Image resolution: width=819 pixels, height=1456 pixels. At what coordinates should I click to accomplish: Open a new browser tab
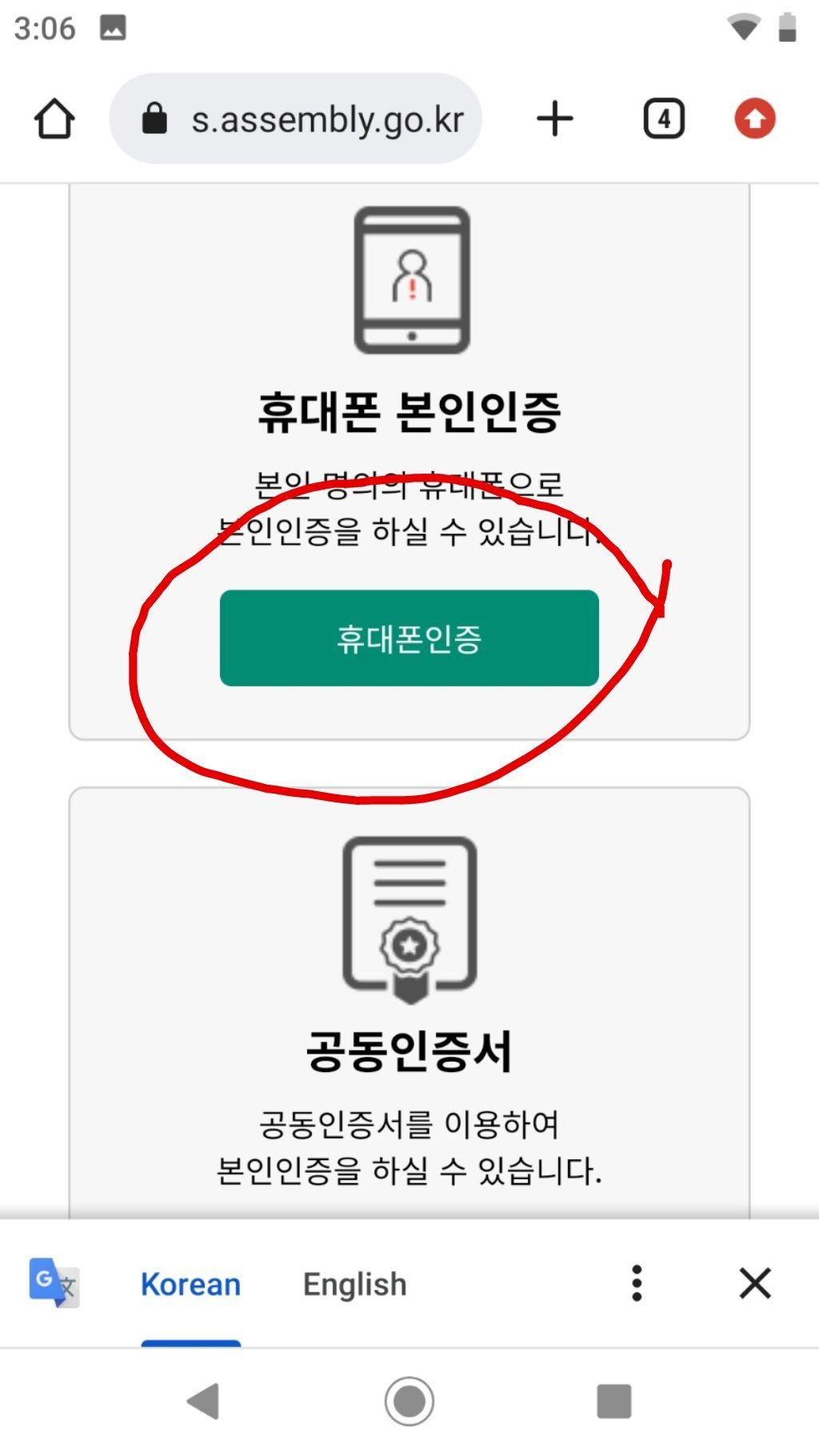[x=554, y=119]
